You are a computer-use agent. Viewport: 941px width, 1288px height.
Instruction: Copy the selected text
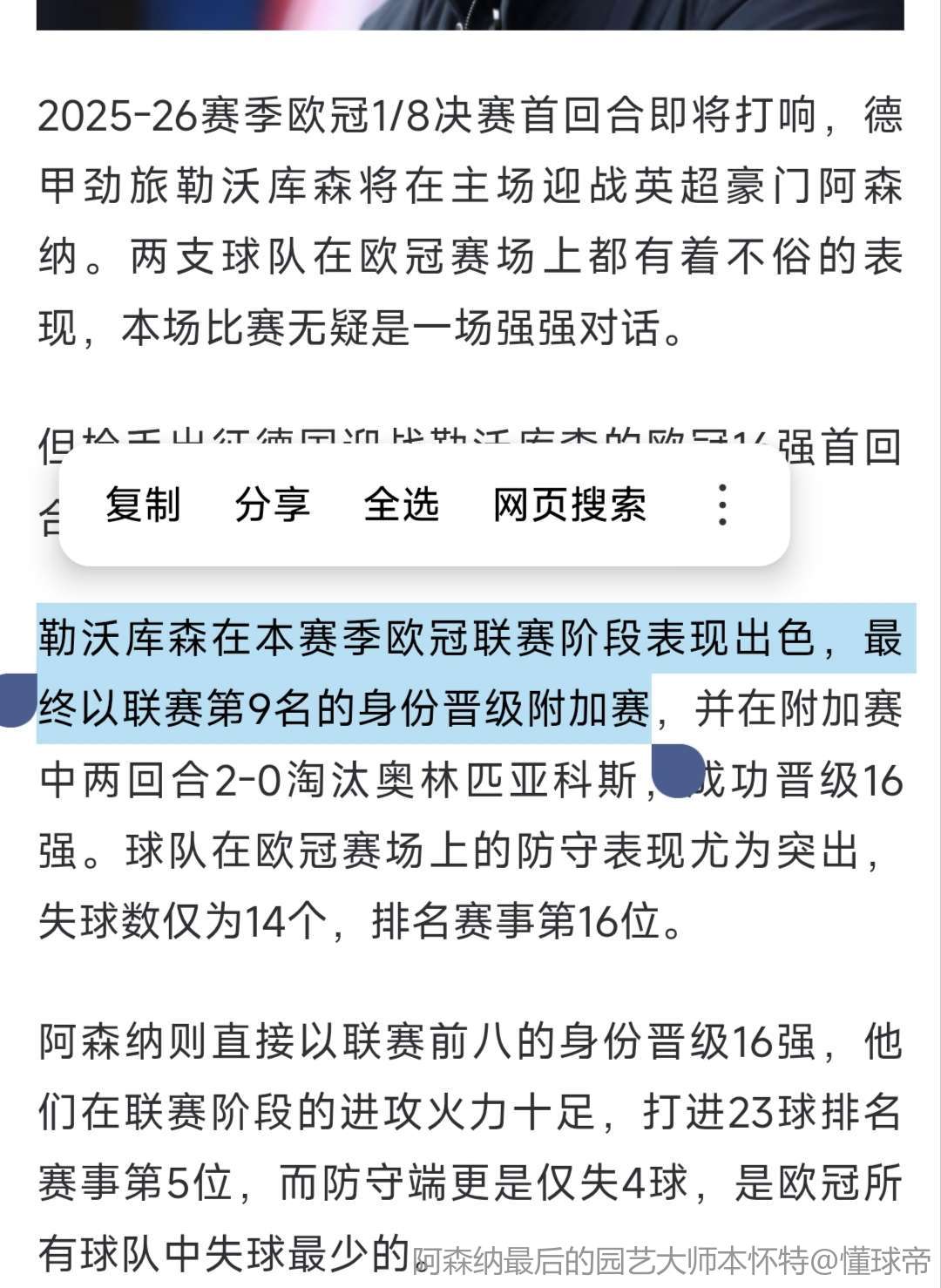tap(143, 505)
